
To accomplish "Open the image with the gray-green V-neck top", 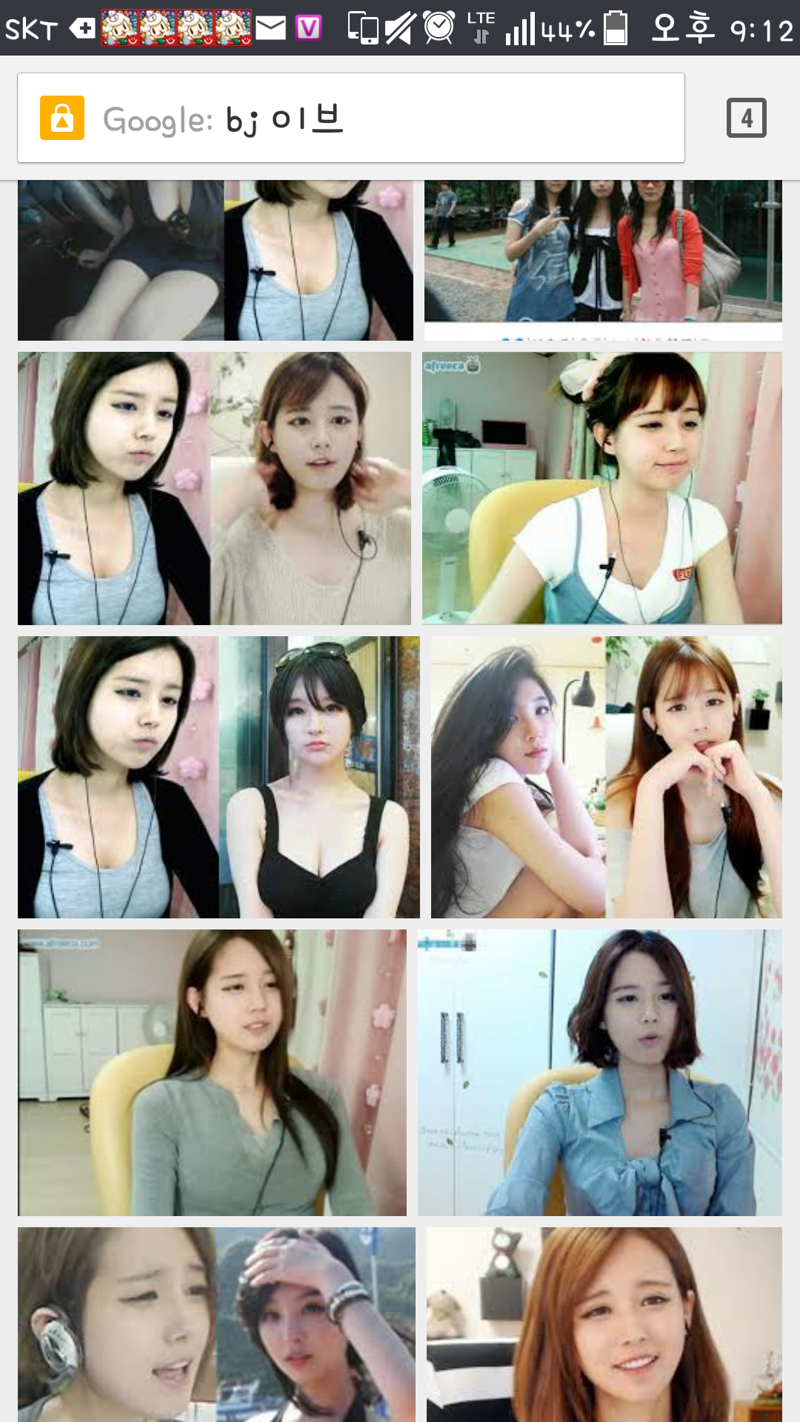I will pyautogui.click(x=212, y=1072).
